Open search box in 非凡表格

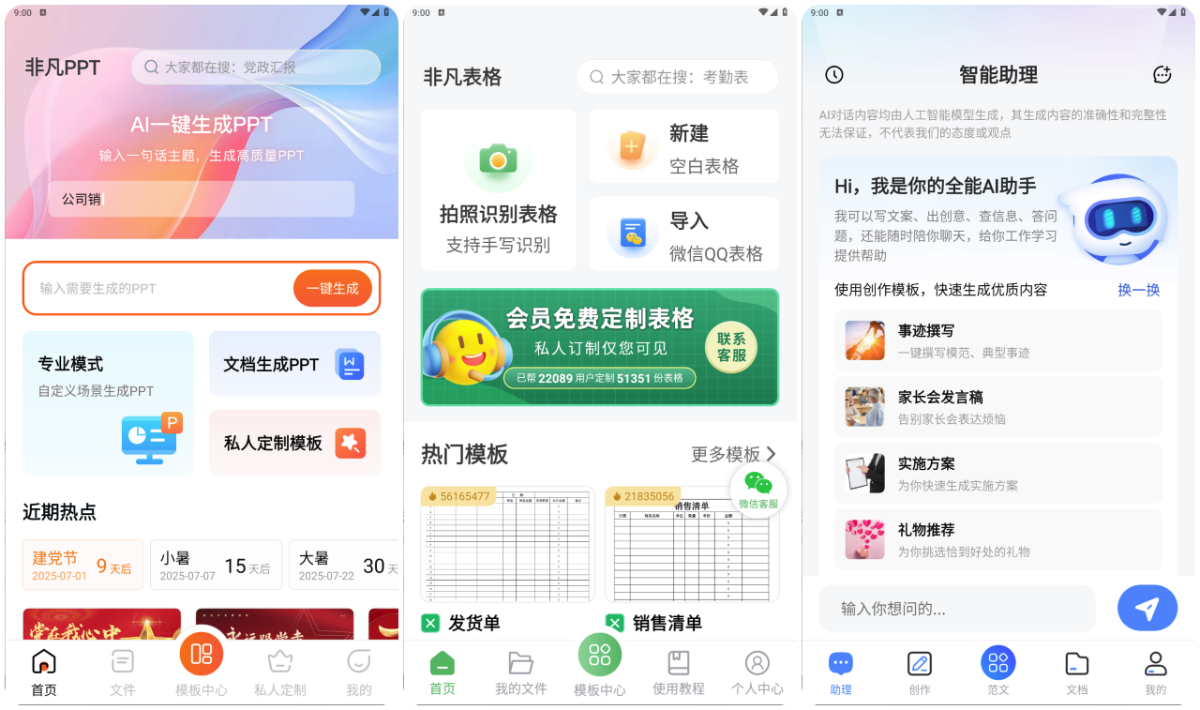point(677,77)
